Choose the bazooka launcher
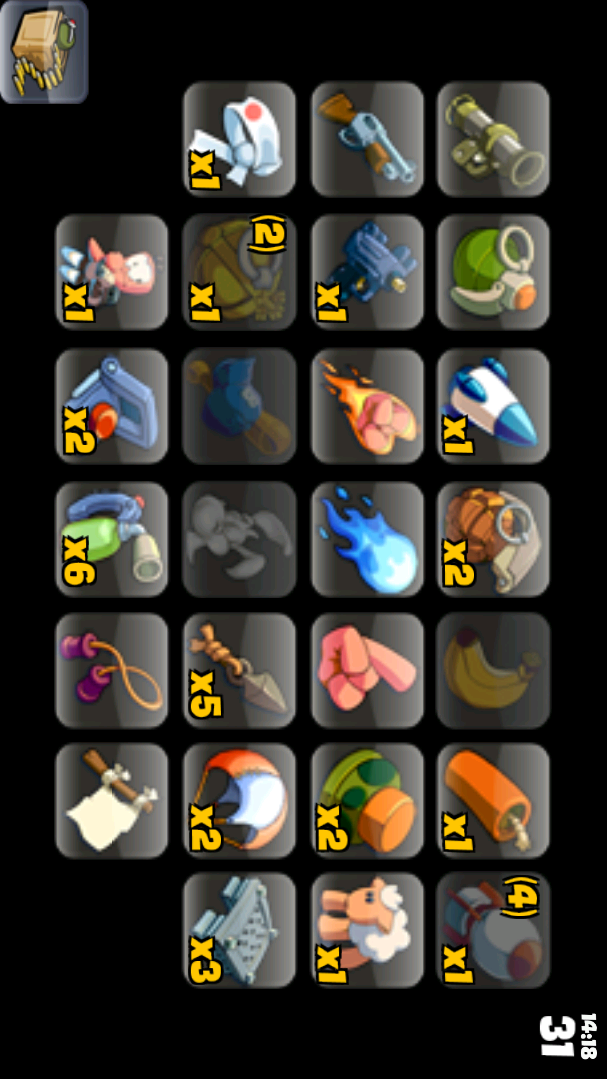The height and width of the screenshot is (1079, 607). click(493, 139)
